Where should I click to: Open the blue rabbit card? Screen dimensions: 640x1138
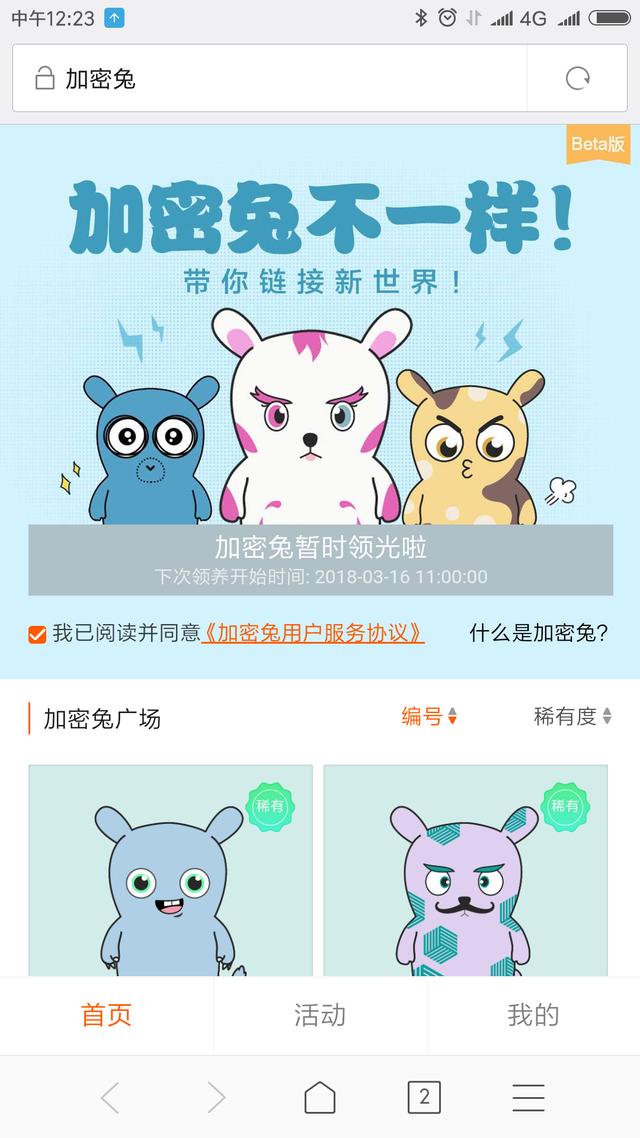[x=170, y=870]
